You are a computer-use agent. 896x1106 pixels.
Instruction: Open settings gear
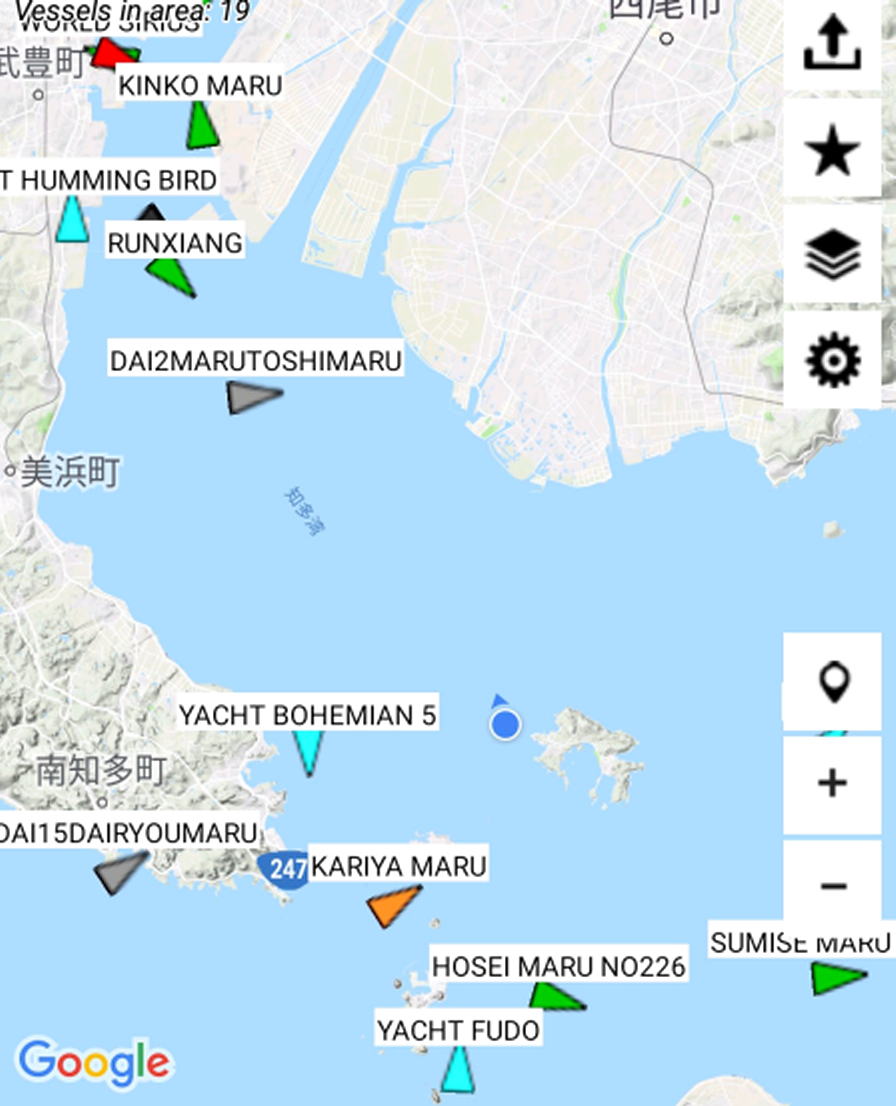[x=832, y=360]
